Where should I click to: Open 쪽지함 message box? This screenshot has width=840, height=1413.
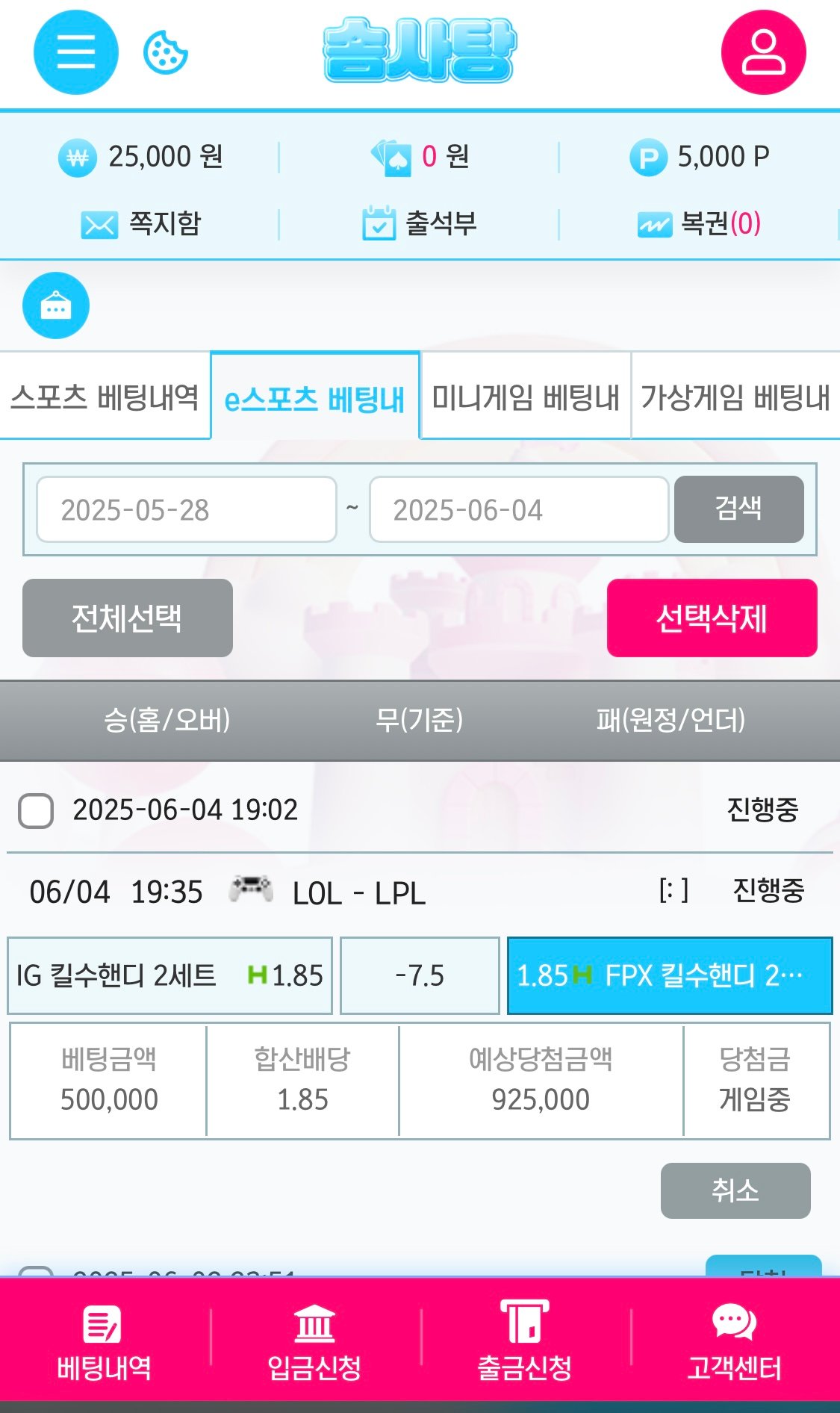pyautogui.click(x=140, y=223)
